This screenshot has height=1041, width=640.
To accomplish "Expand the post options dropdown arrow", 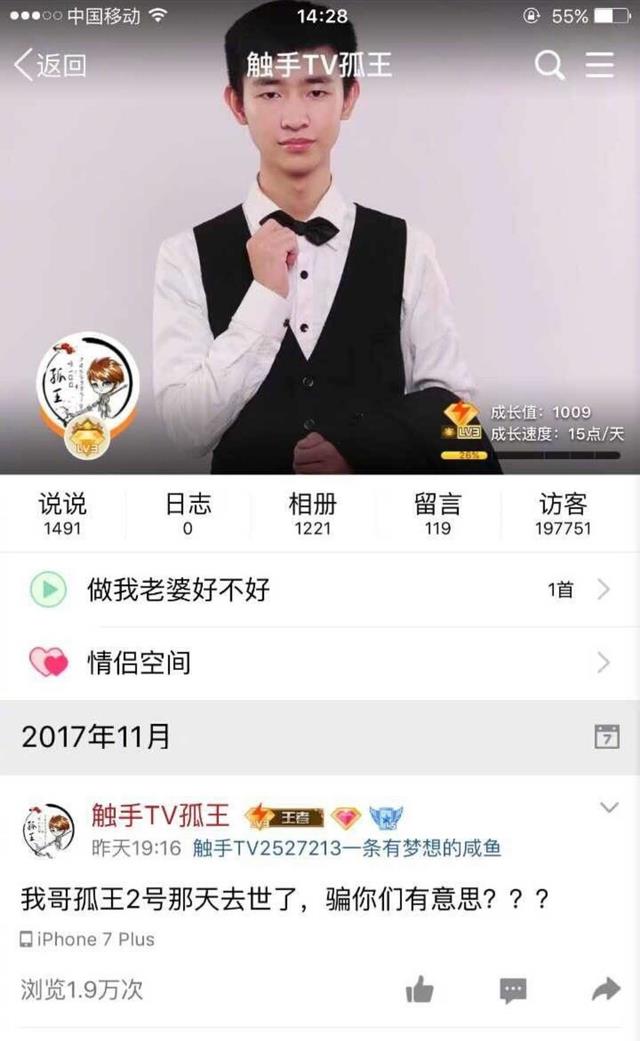I will 608,808.
